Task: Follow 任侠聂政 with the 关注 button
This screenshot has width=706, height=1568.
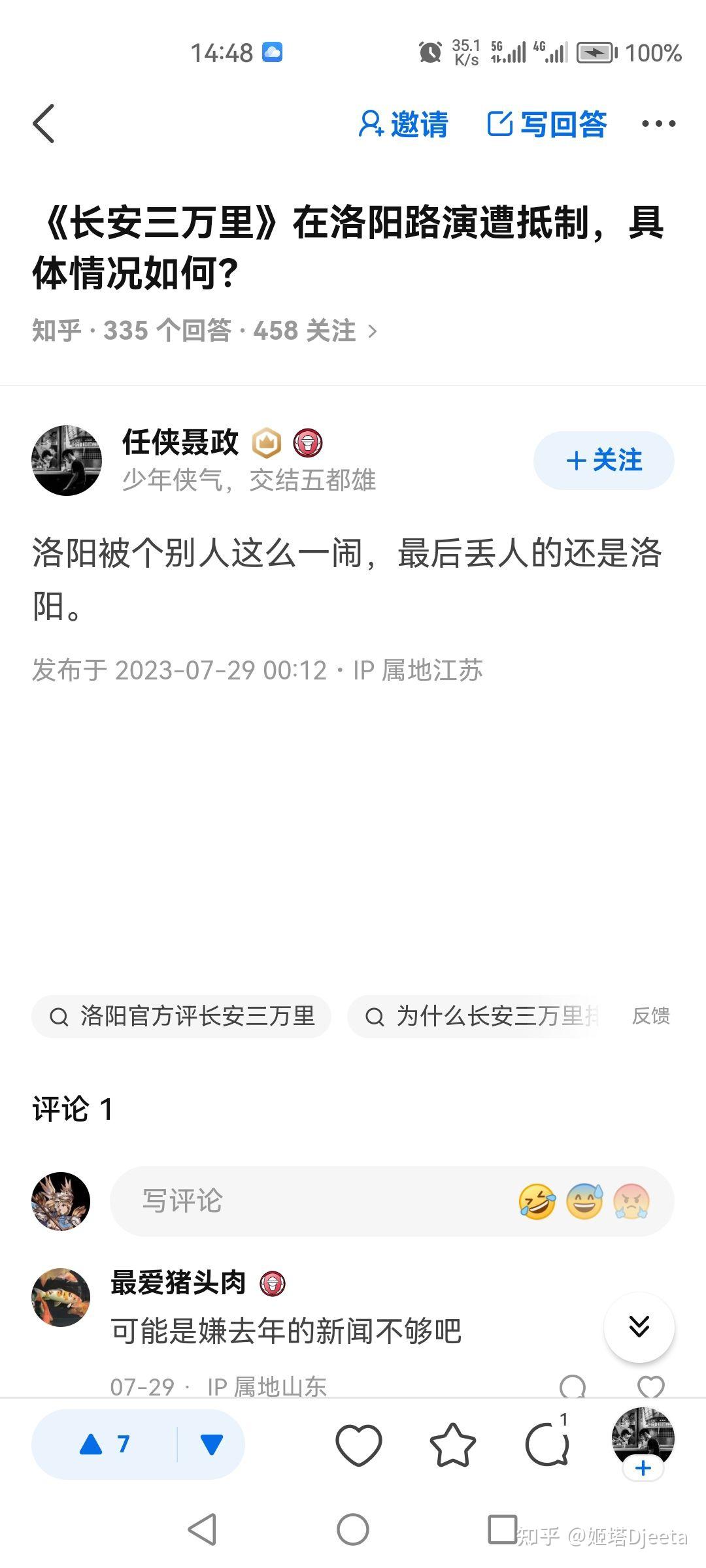Action: click(x=603, y=461)
